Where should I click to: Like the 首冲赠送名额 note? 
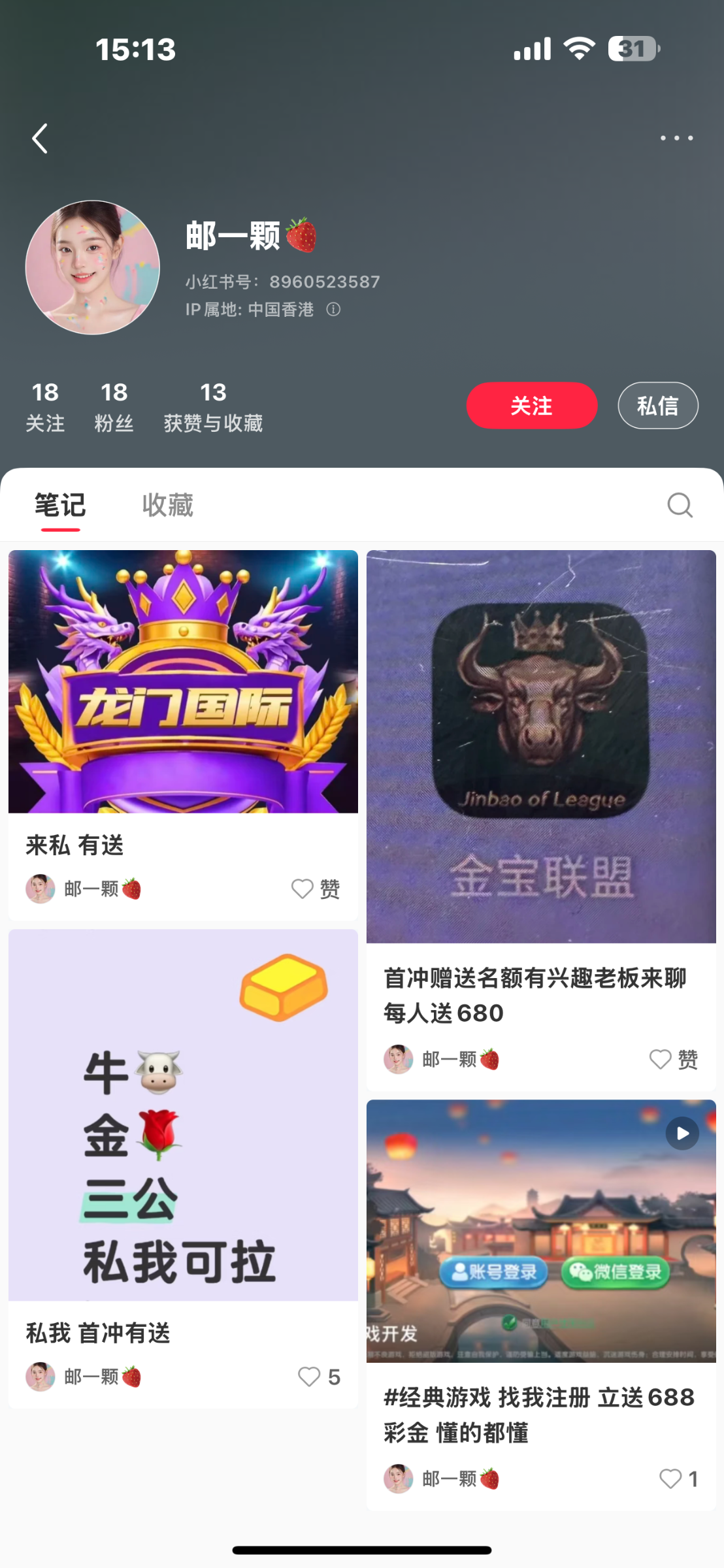click(x=661, y=1059)
